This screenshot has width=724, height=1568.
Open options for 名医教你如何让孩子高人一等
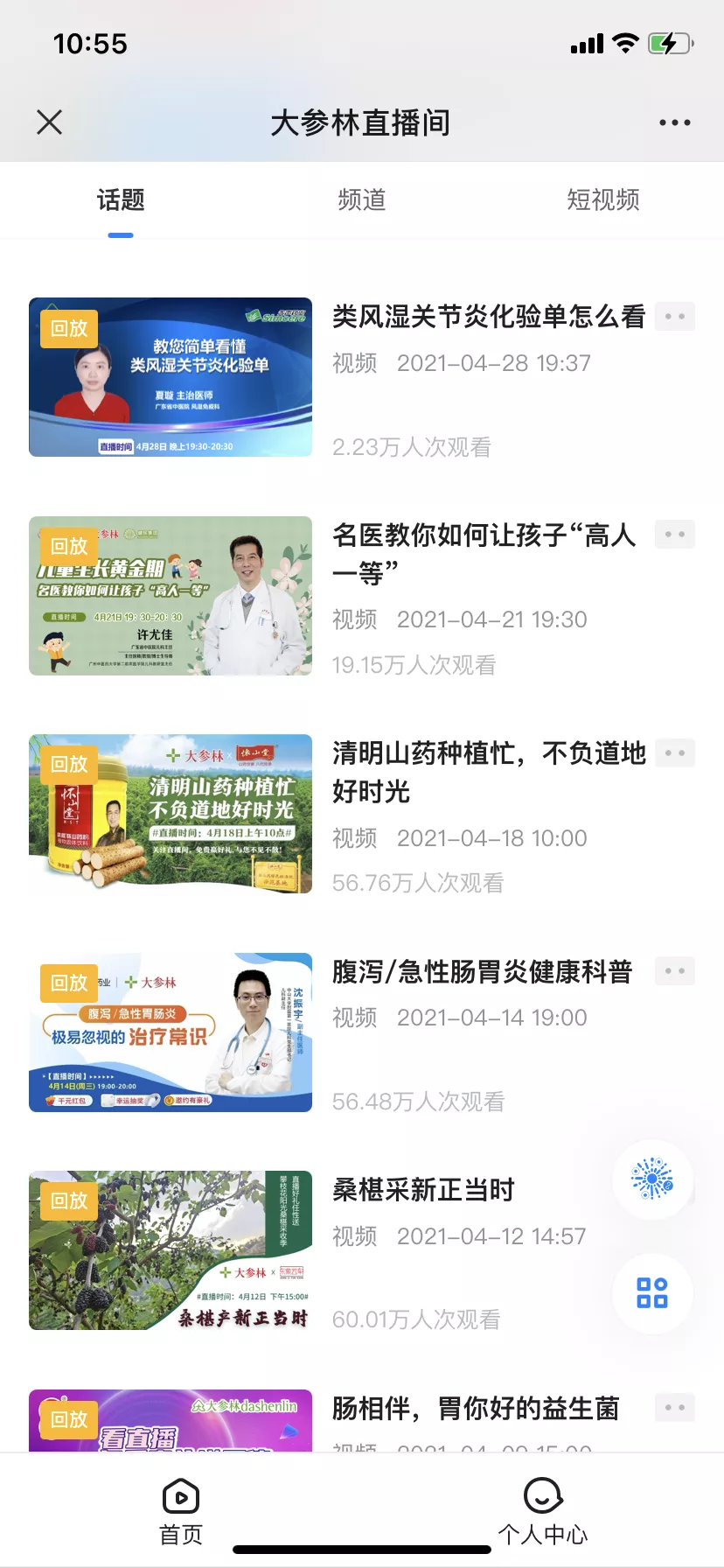coord(674,534)
